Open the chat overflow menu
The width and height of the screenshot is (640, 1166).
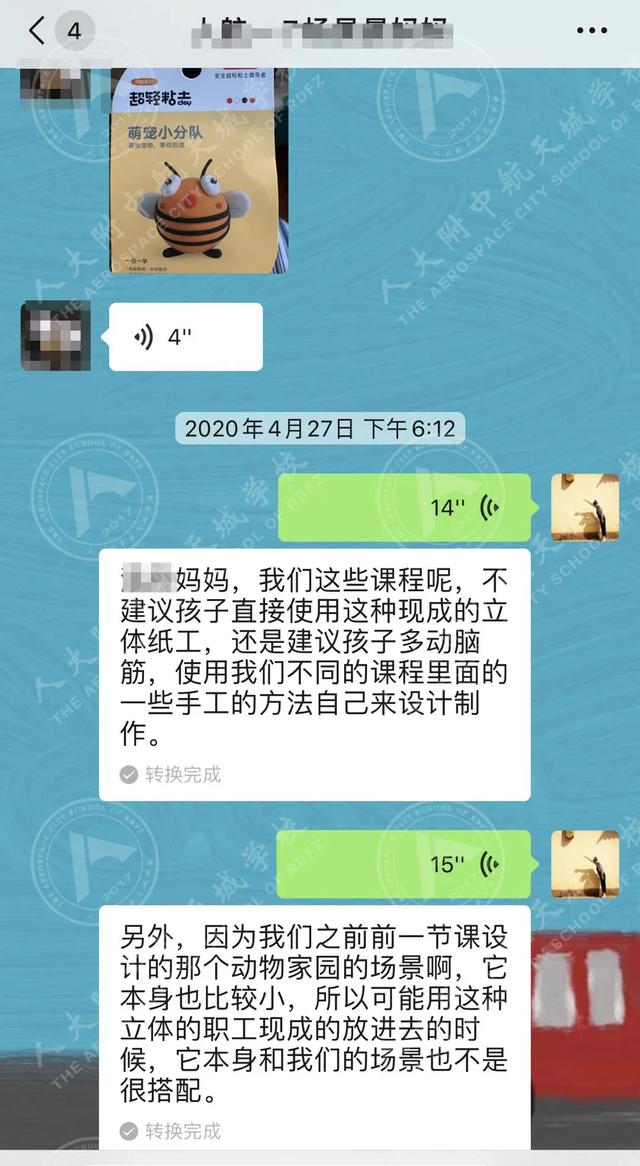(x=592, y=31)
